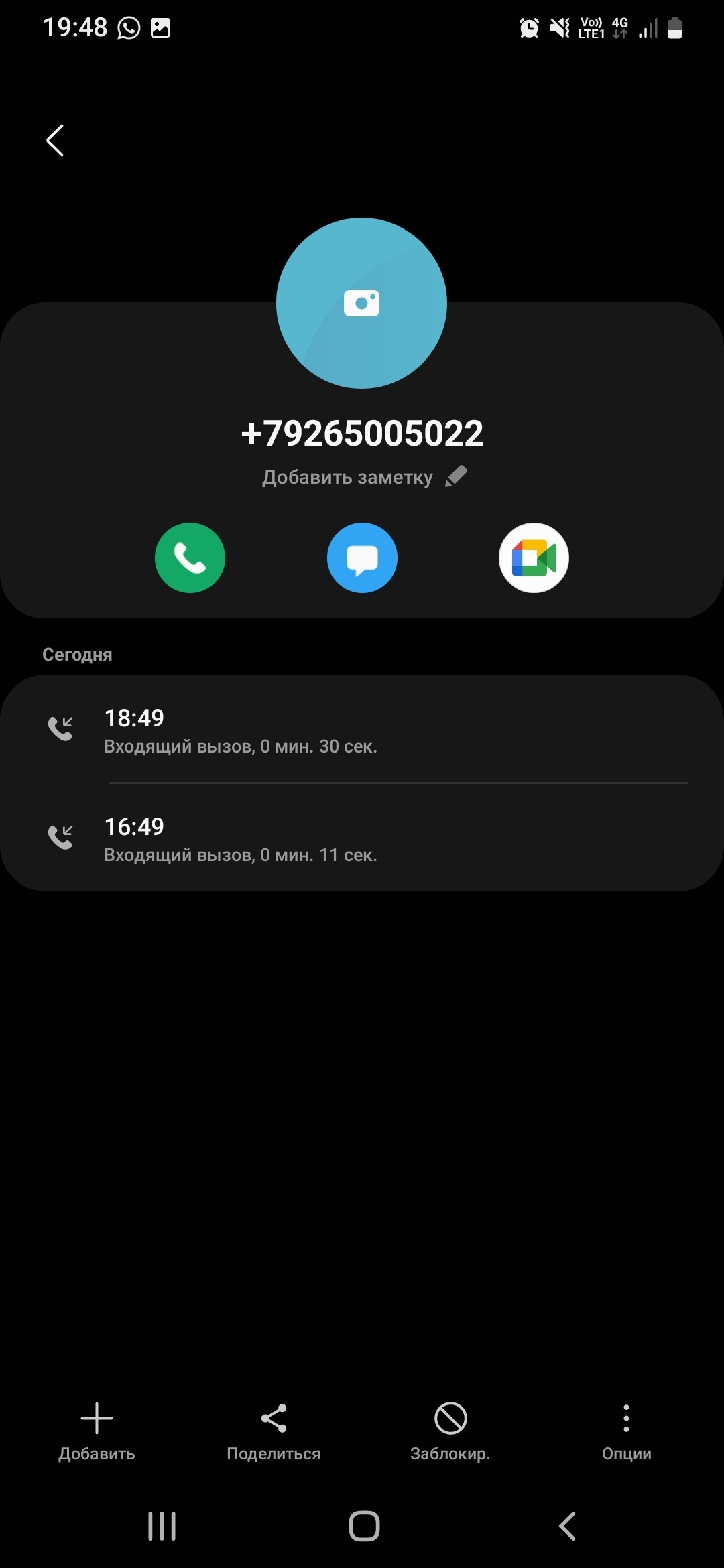This screenshot has height=1568, width=724.
Task: Start a Google Meet video call
Action: (x=534, y=558)
